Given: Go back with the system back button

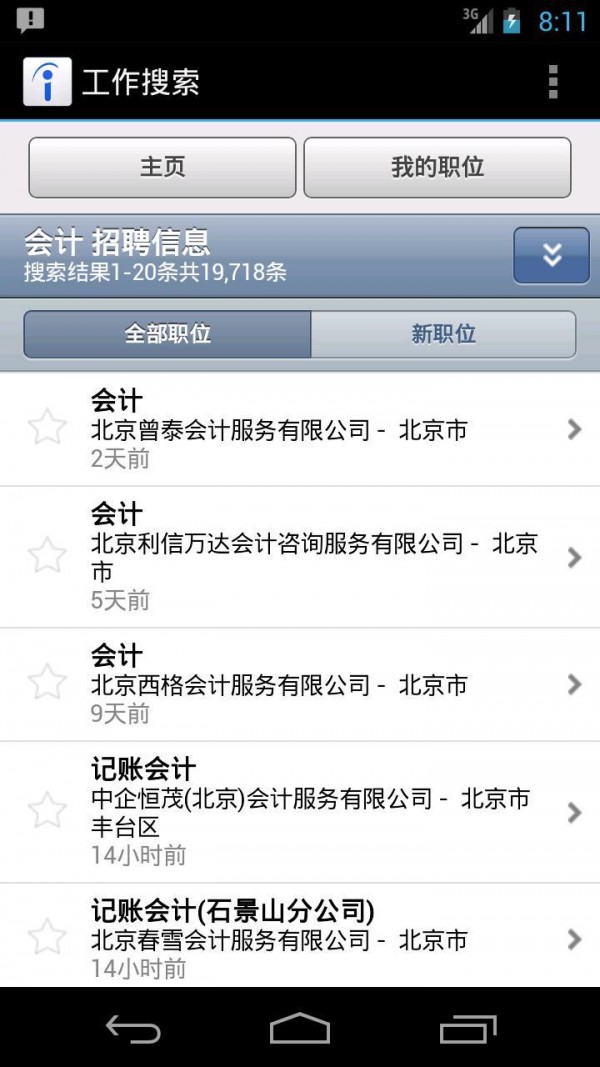Looking at the screenshot, I should pos(133,1028).
